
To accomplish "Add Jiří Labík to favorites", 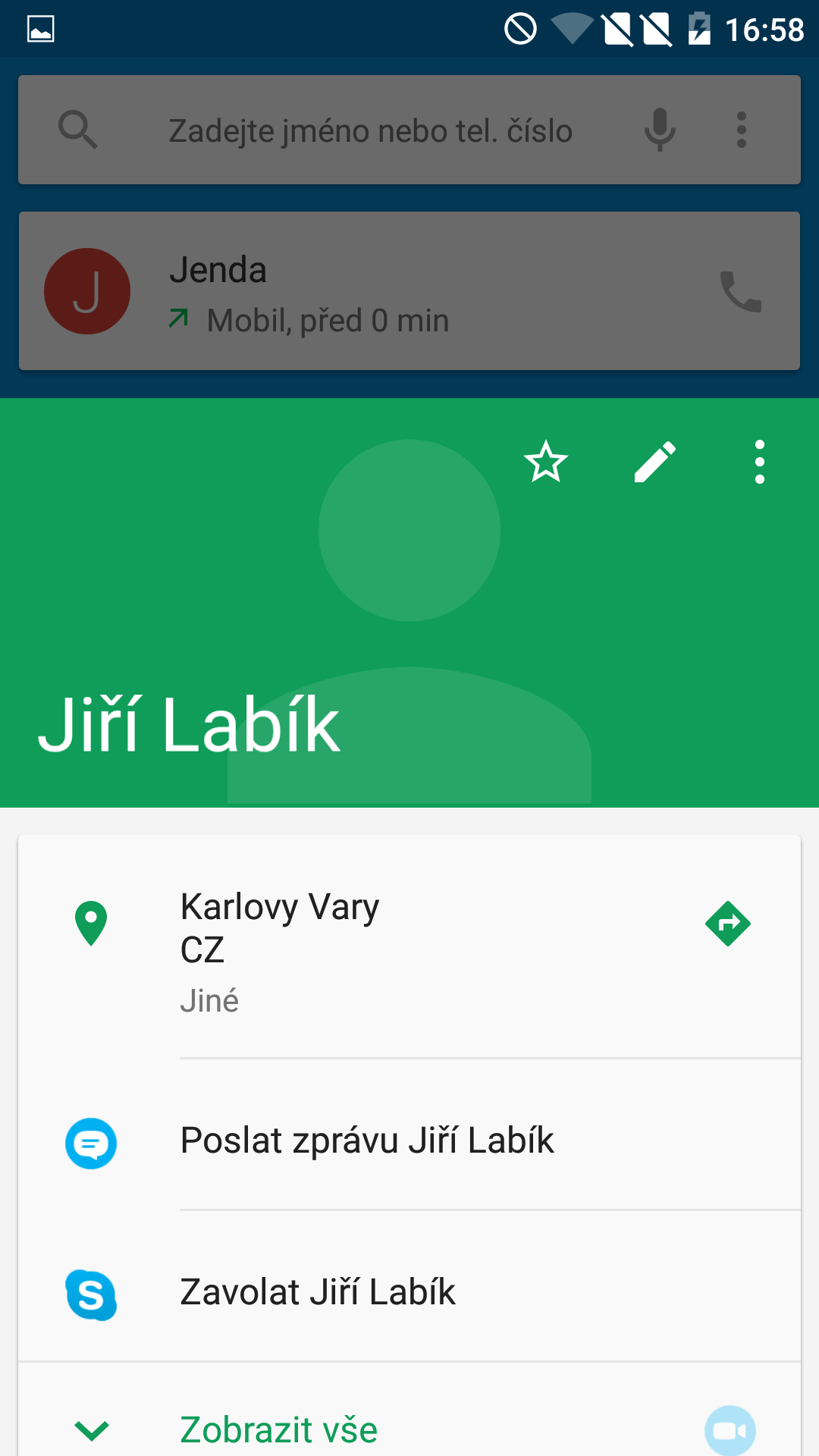I will tap(546, 462).
